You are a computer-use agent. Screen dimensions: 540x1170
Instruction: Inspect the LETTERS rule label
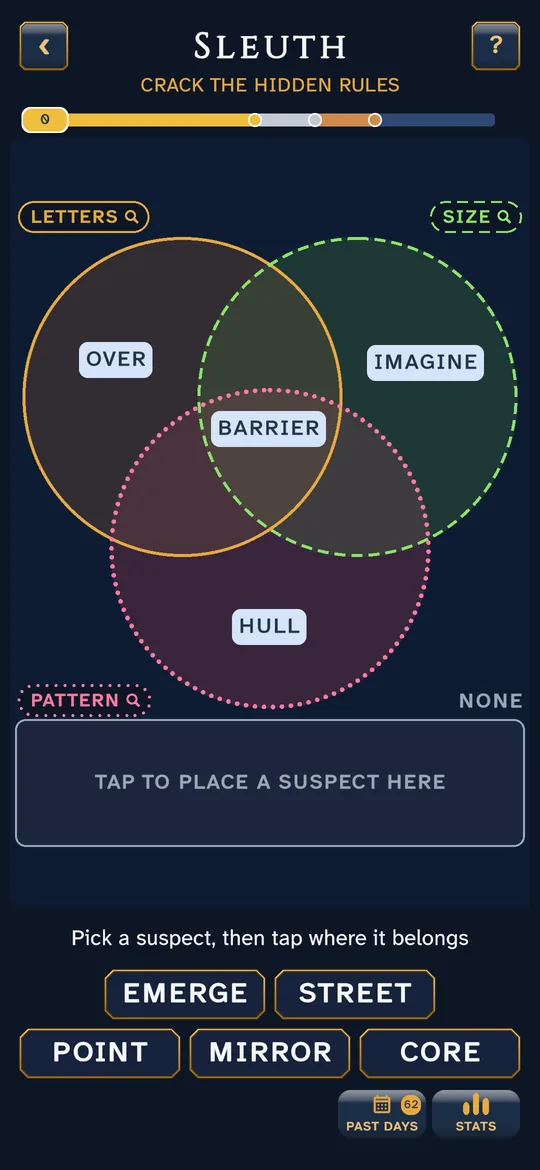(x=84, y=217)
